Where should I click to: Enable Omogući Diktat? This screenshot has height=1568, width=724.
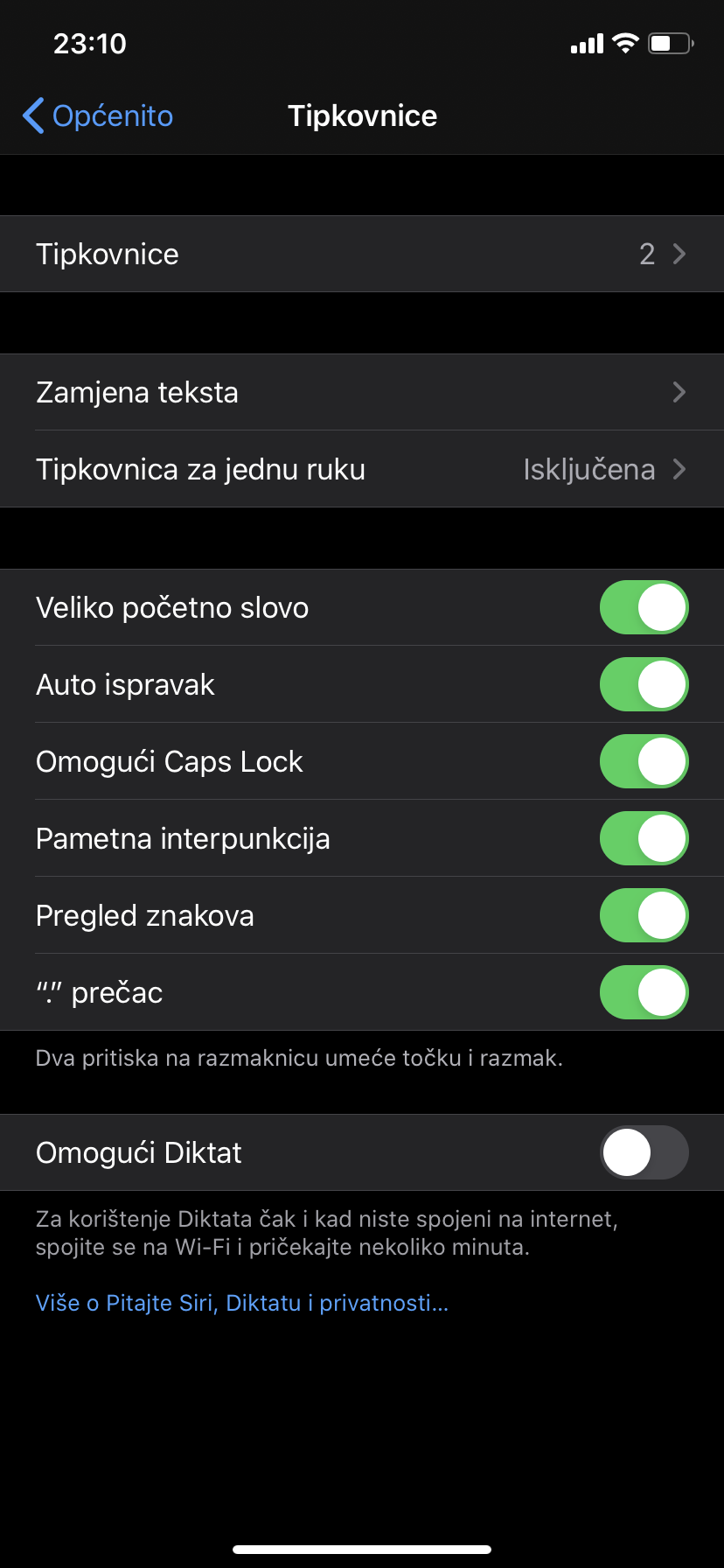pyautogui.click(x=644, y=1152)
